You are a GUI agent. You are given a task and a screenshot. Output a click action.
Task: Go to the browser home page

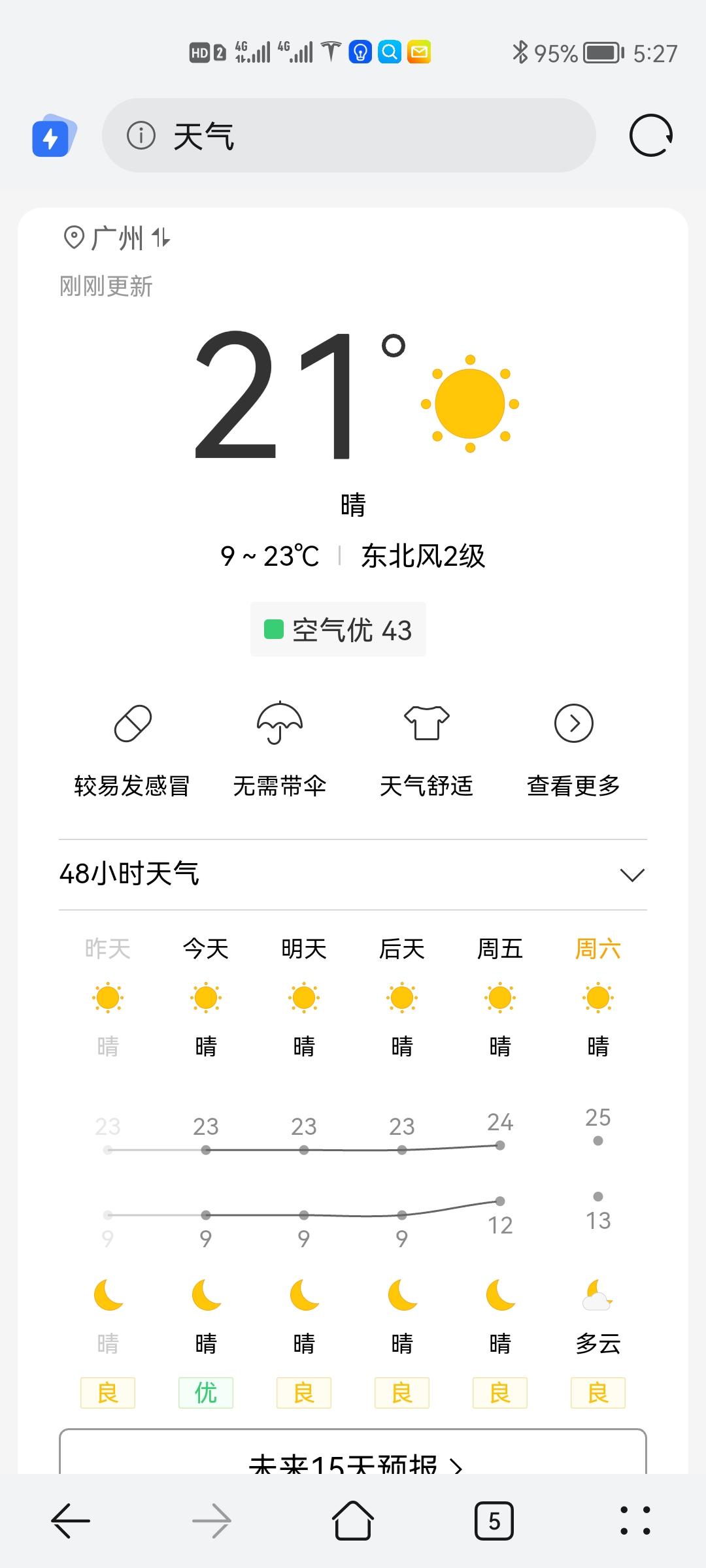[x=353, y=1520]
